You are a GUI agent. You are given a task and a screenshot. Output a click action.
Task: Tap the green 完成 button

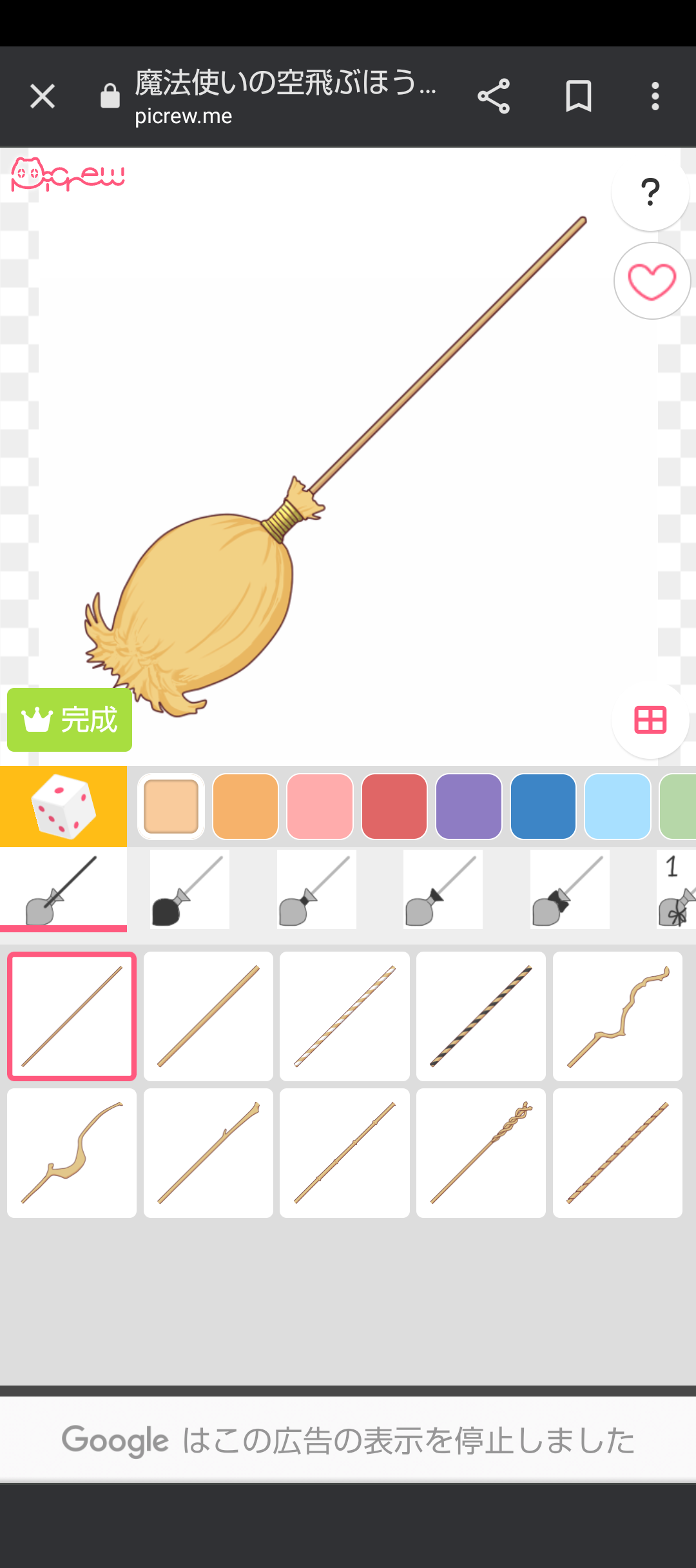point(70,720)
